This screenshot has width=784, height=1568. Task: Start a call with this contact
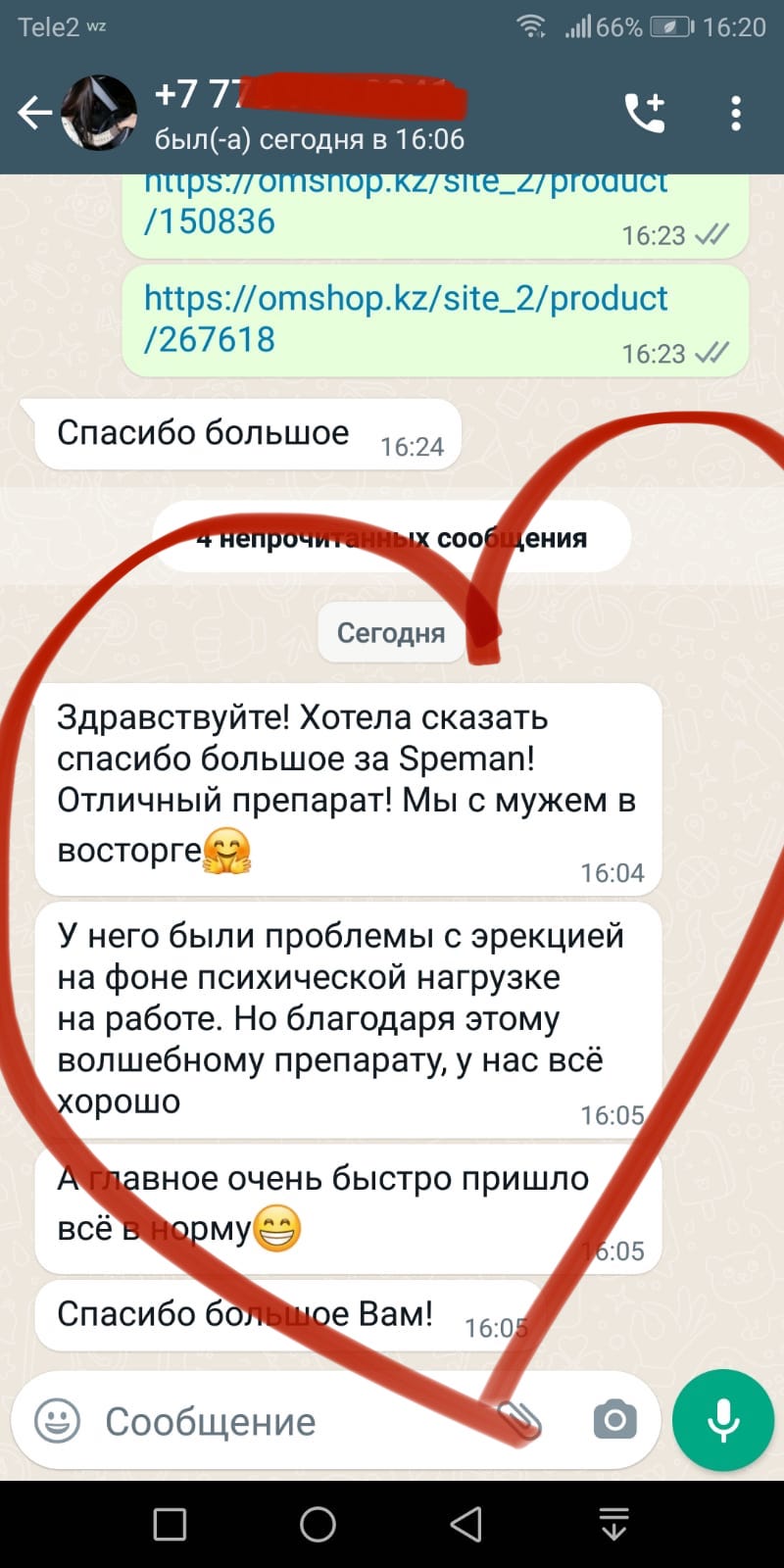click(x=645, y=114)
